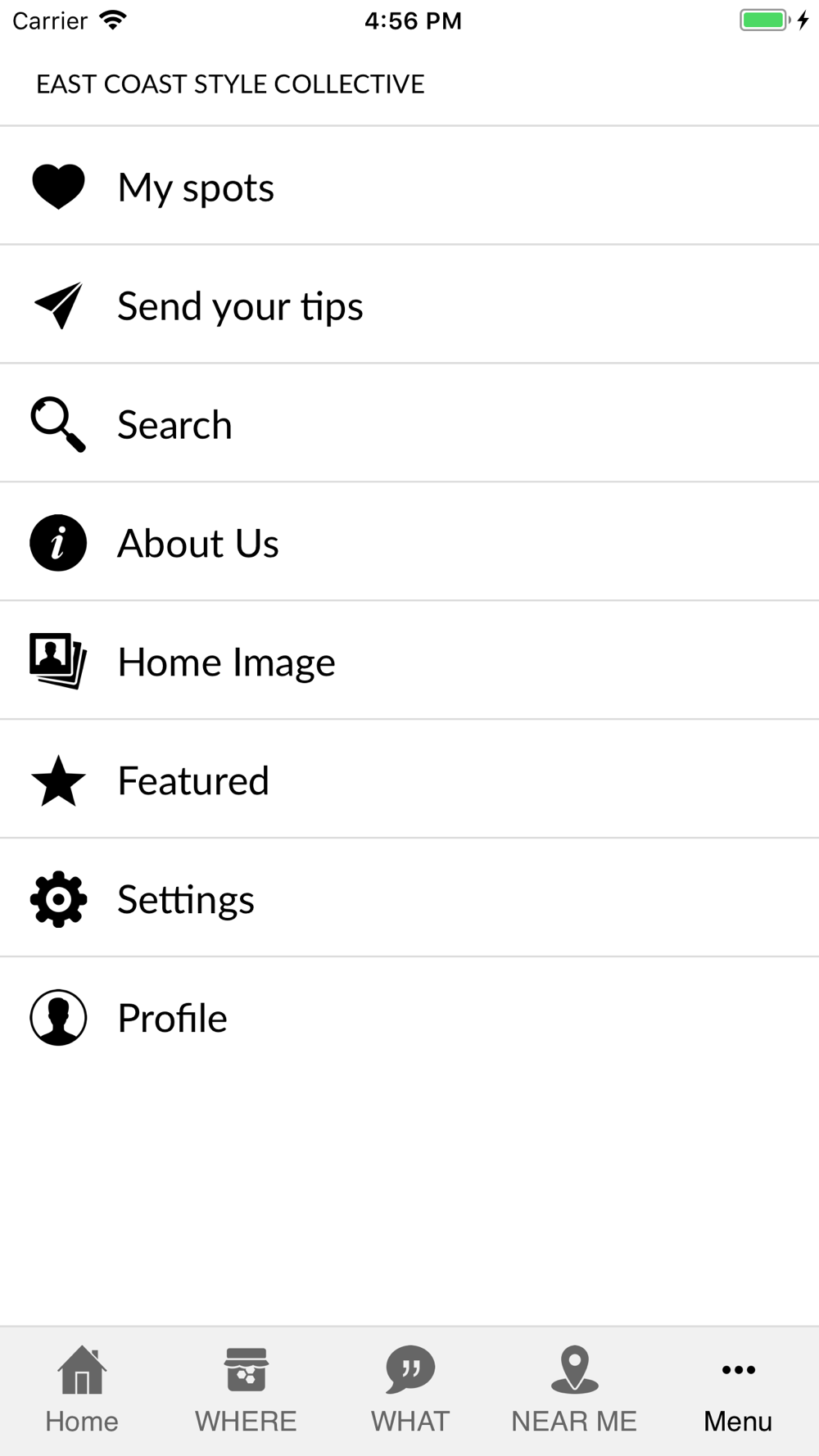Open My spots
The height and width of the screenshot is (1456, 819).
point(409,186)
